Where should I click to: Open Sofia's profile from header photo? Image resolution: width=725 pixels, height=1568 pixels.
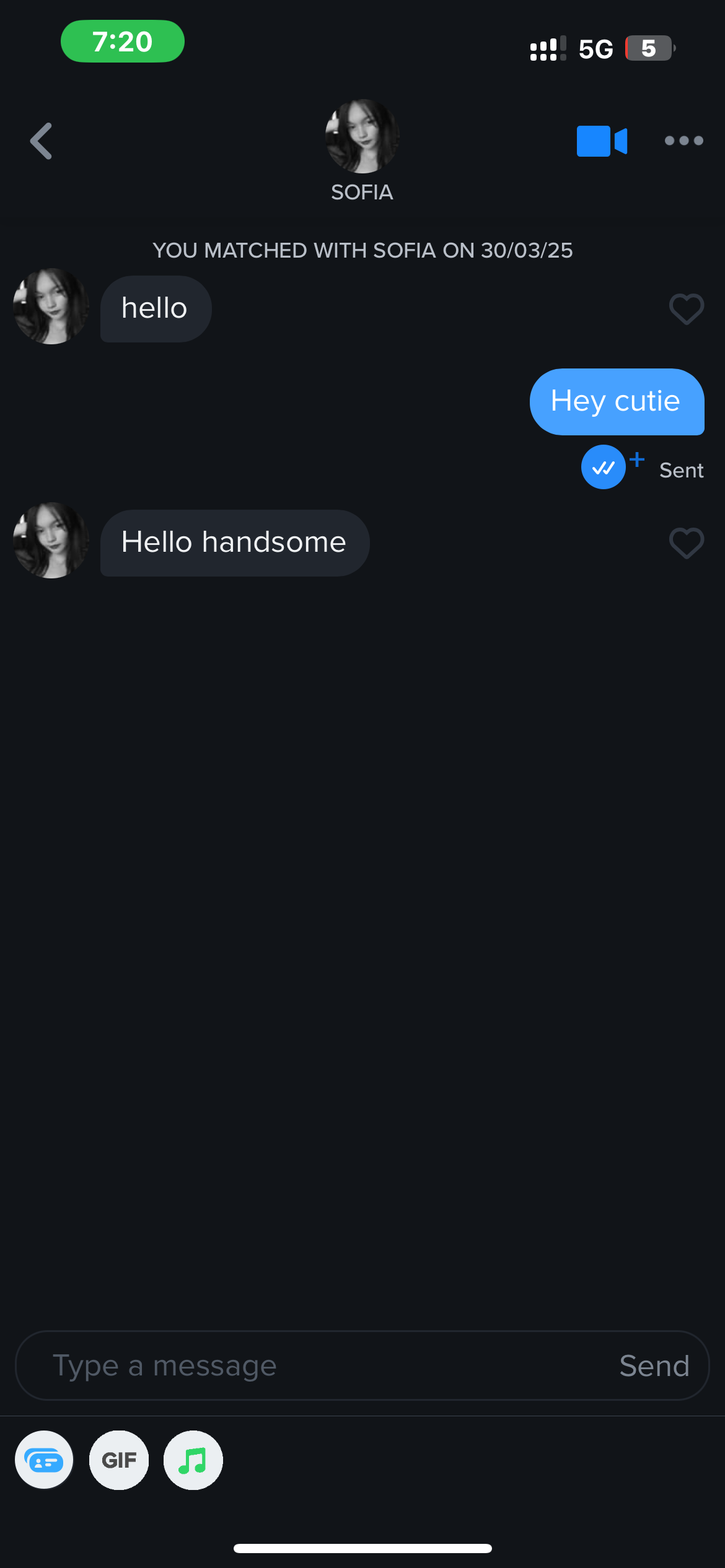pos(362,136)
